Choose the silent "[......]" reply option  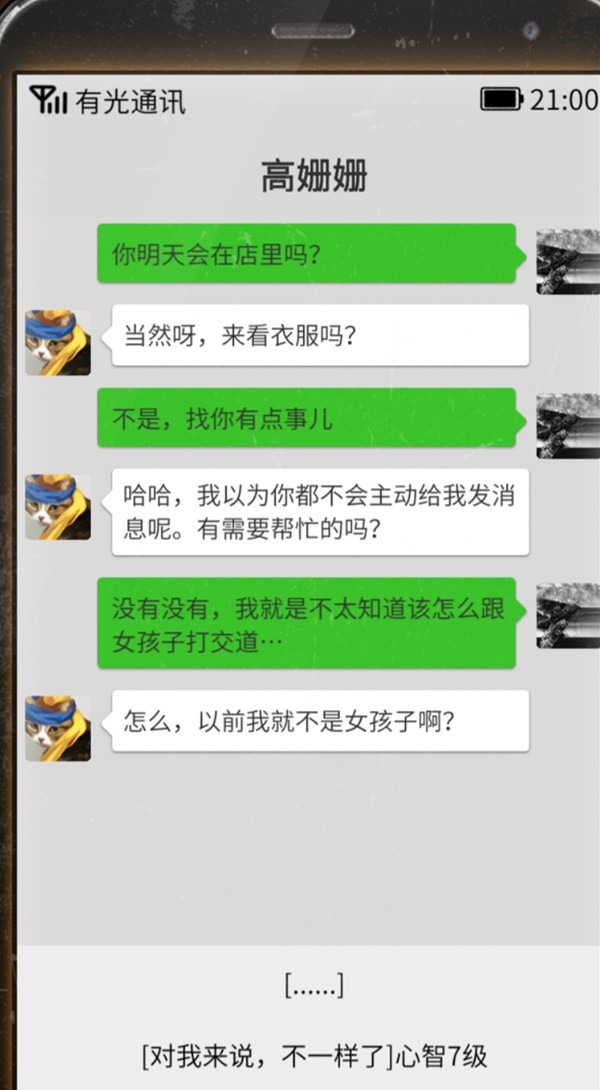(x=314, y=985)
